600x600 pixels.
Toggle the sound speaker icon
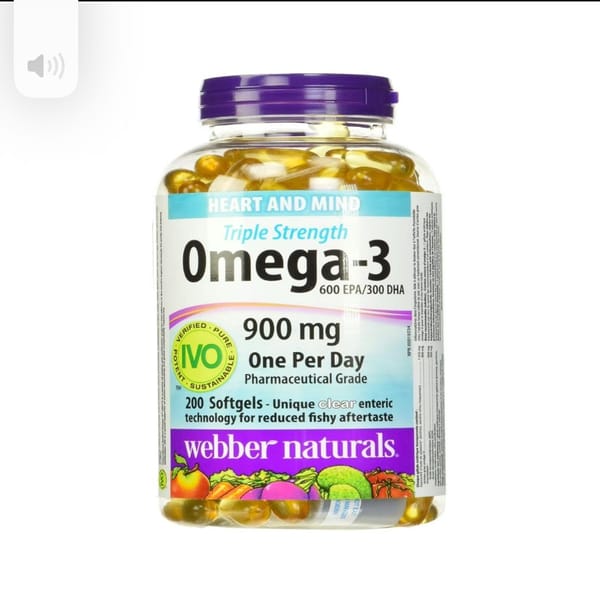click(45, 66)
